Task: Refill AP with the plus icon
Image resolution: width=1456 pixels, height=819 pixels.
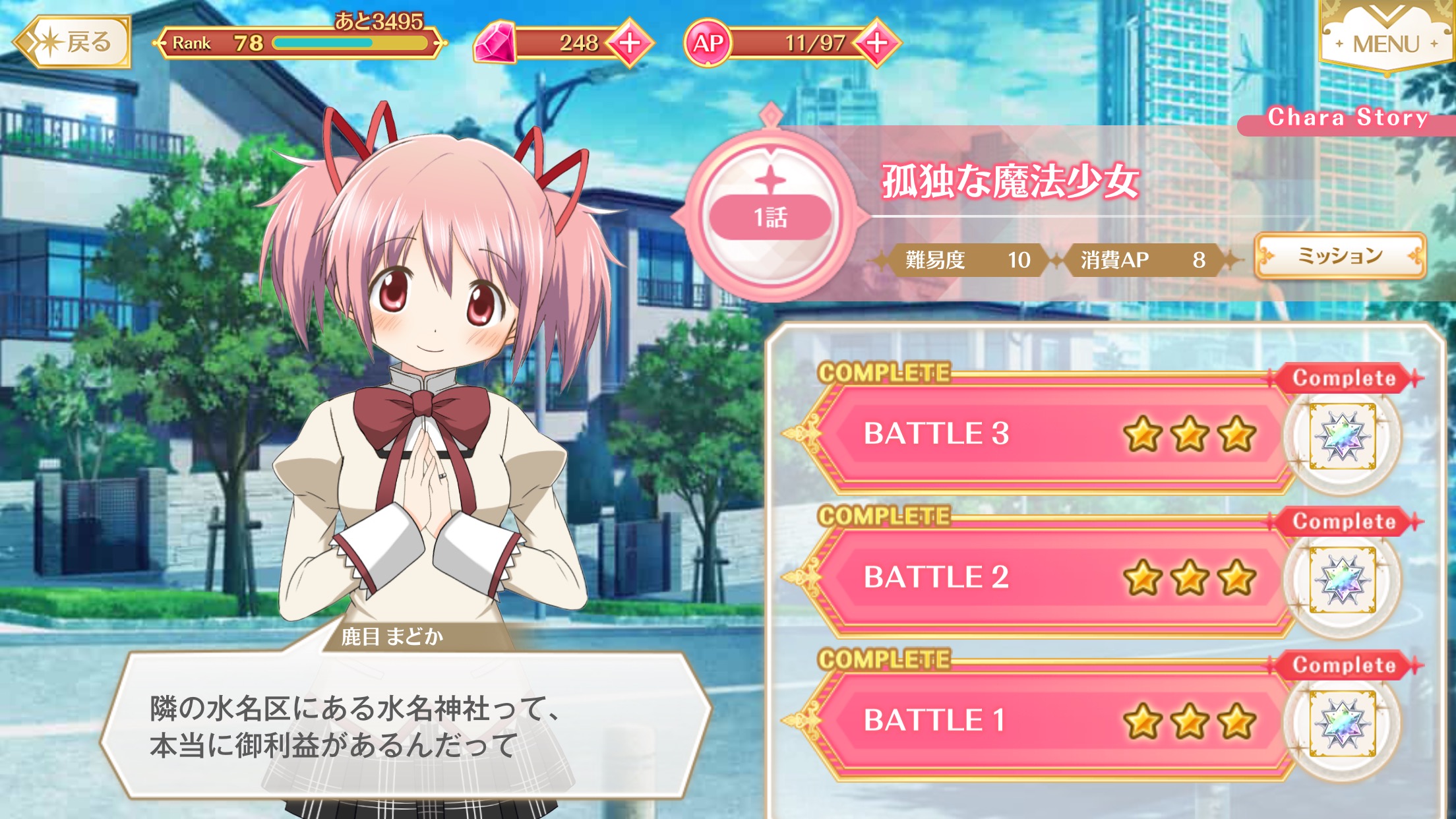Action: pos(876,43)
